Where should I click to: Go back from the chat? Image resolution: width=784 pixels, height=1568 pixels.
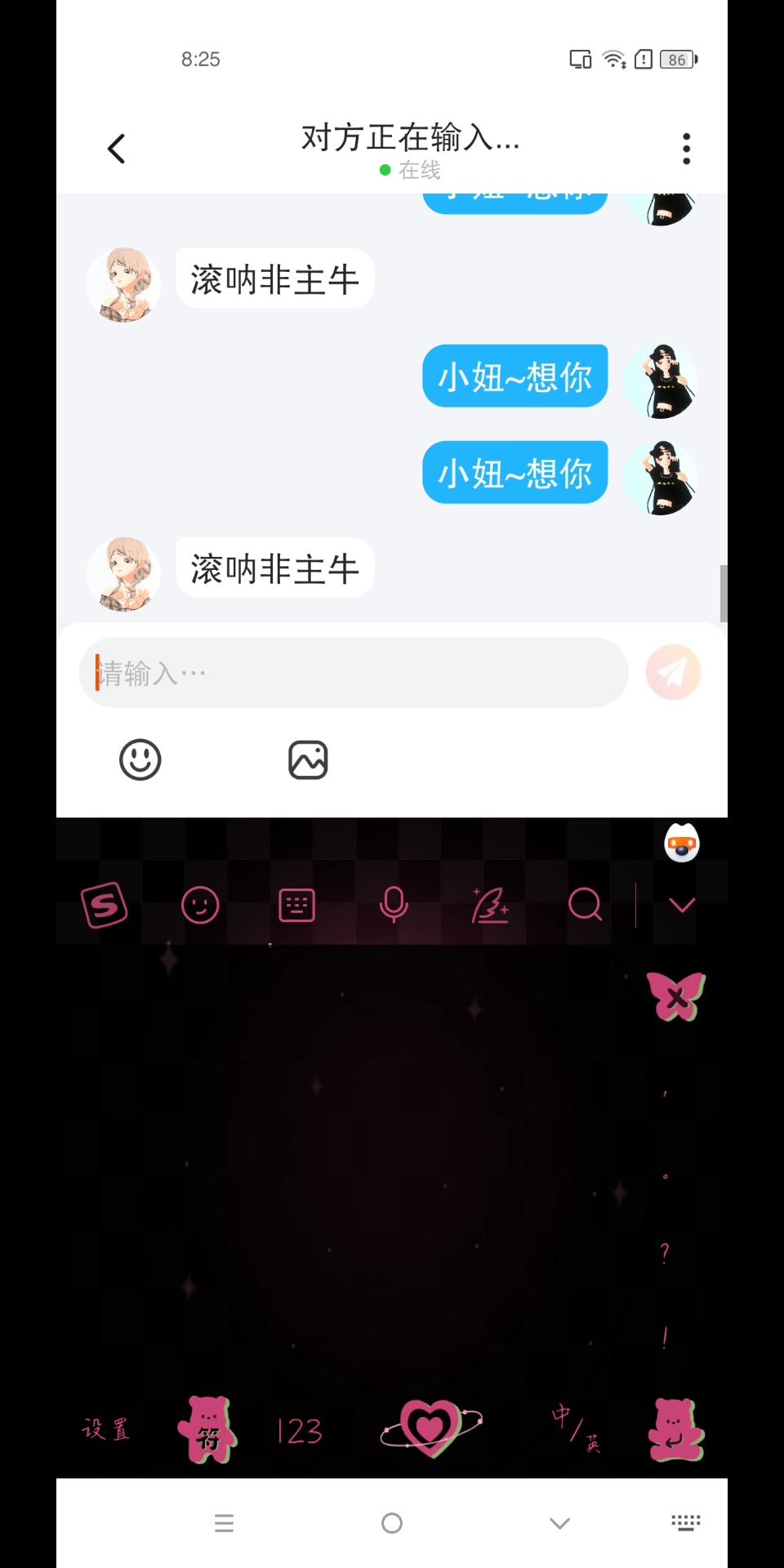tap(117, 149)
